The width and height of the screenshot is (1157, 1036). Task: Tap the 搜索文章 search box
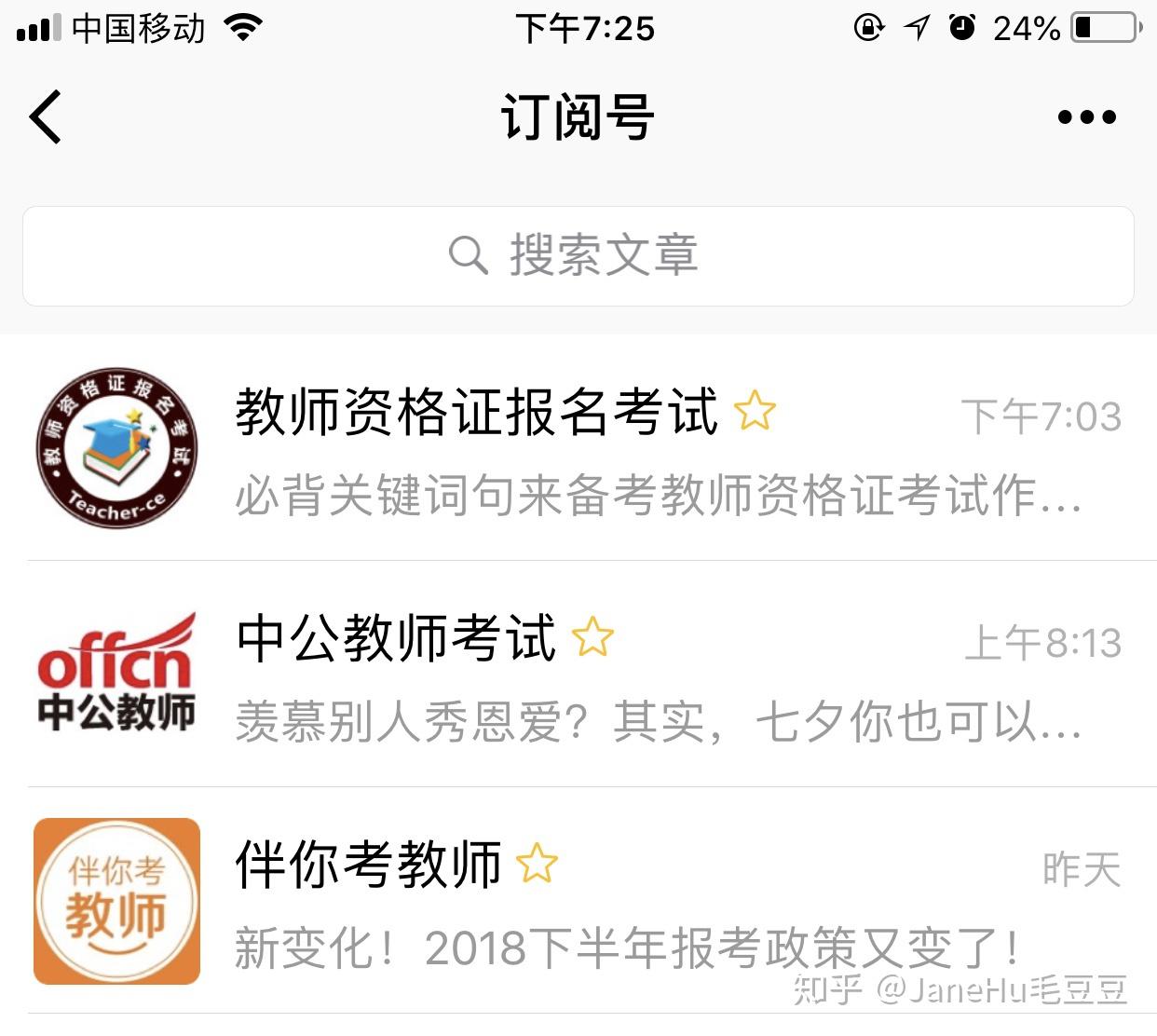(578, 255)
